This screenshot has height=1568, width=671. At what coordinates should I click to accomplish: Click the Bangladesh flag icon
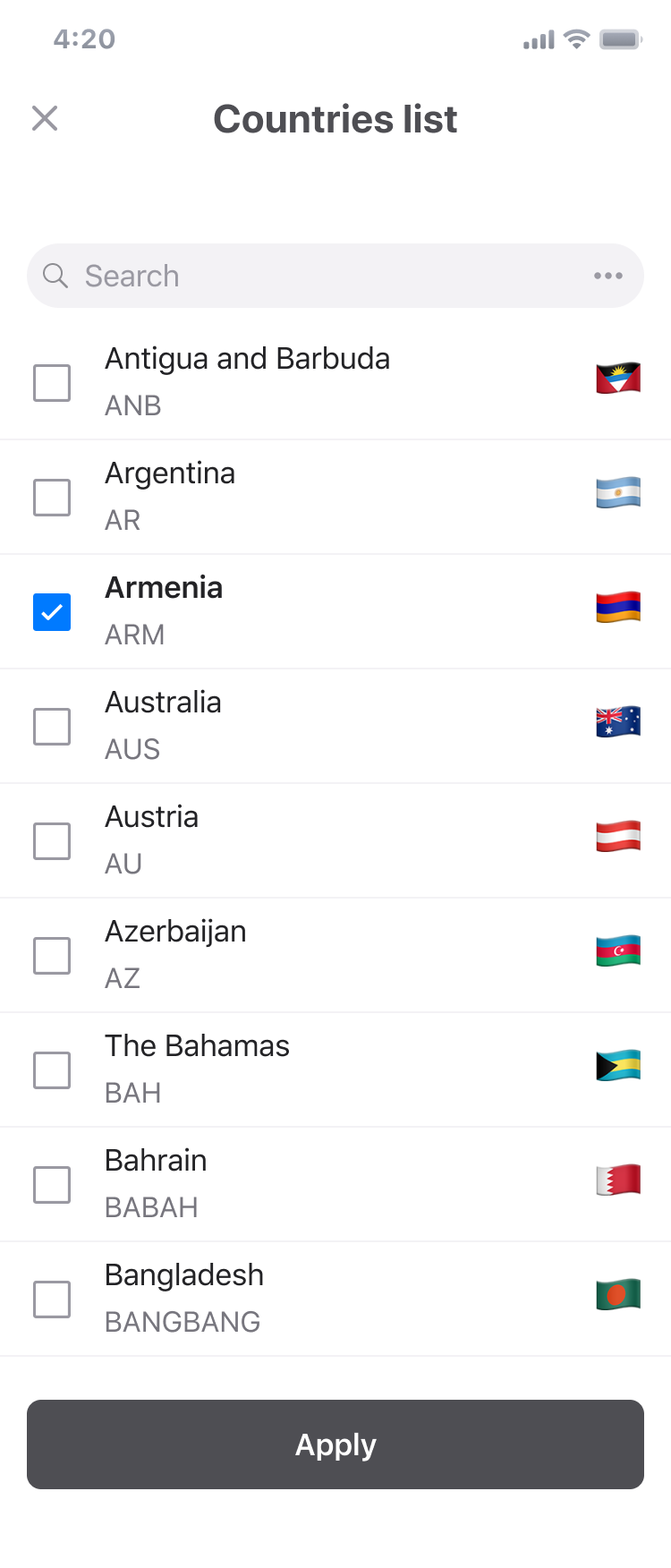click(x=617, y=1294)
